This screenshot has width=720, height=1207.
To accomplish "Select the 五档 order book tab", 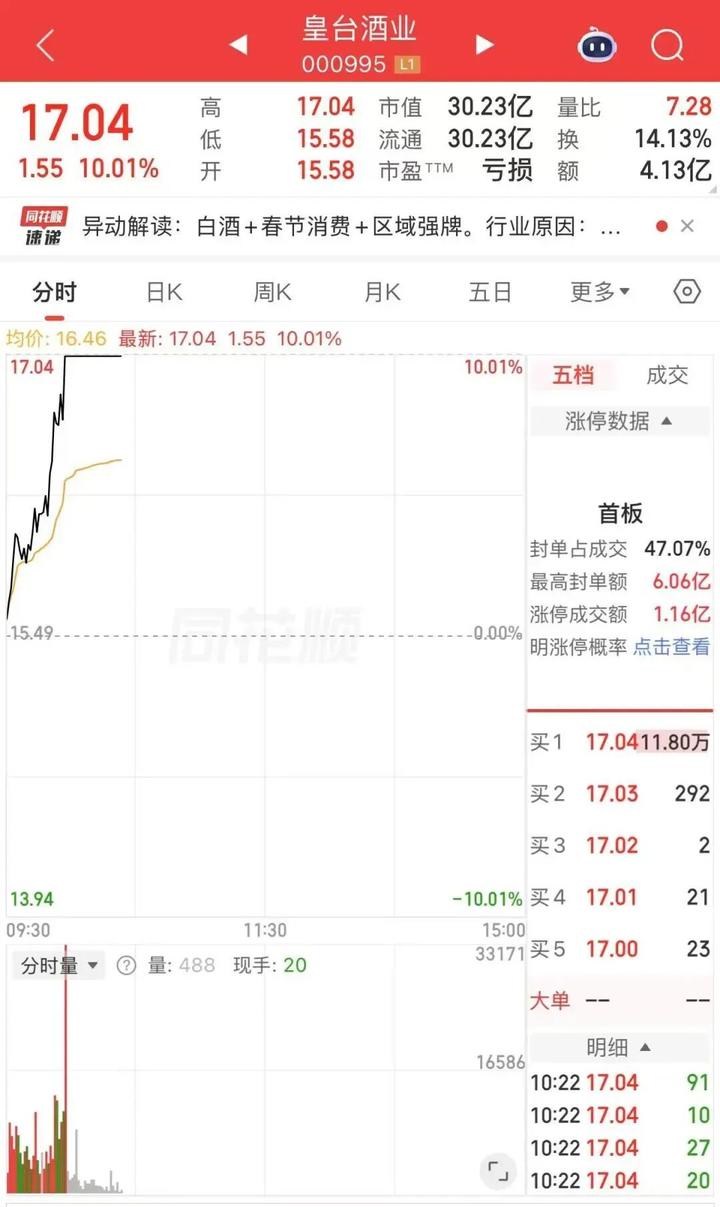I will [x=573, y=375].
